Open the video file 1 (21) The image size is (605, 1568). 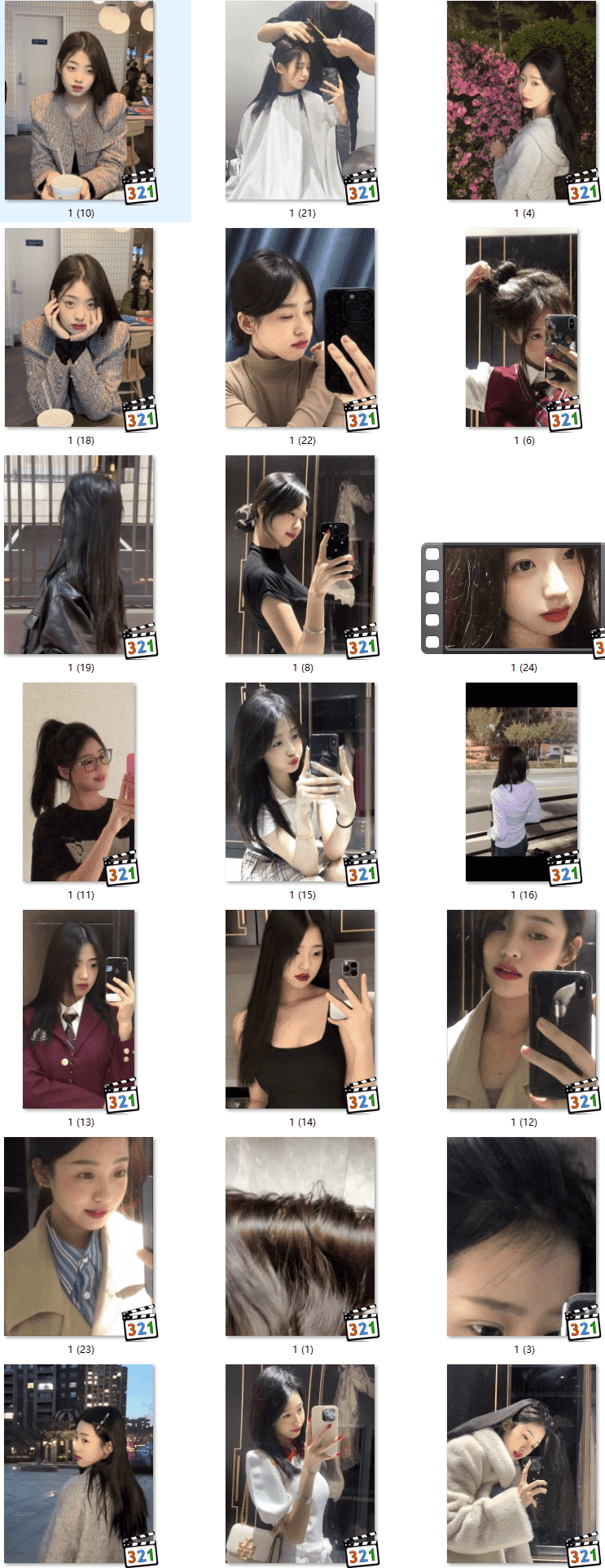[300, 101]
